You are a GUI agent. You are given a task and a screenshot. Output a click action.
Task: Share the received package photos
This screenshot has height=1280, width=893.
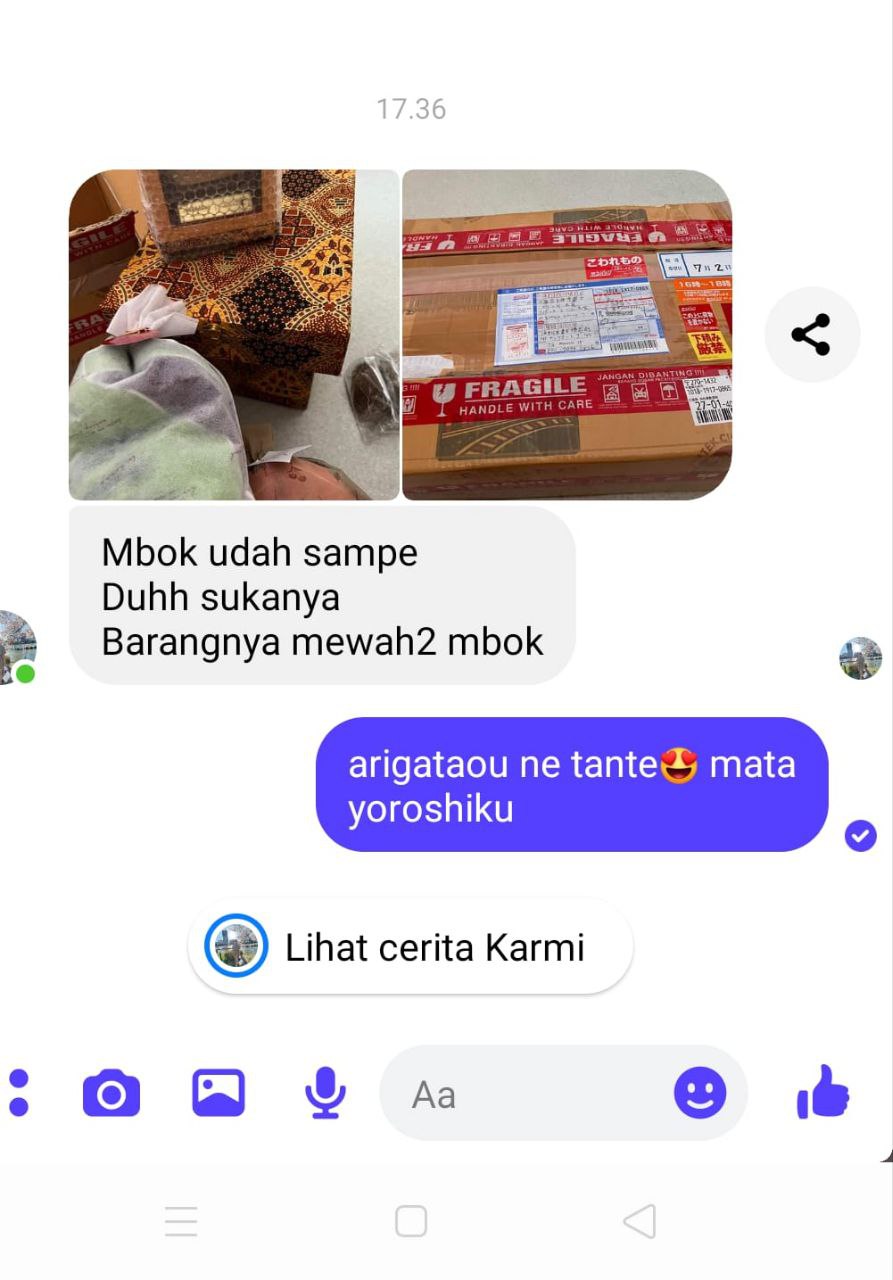pyautogui.click(x=811, y=335)
